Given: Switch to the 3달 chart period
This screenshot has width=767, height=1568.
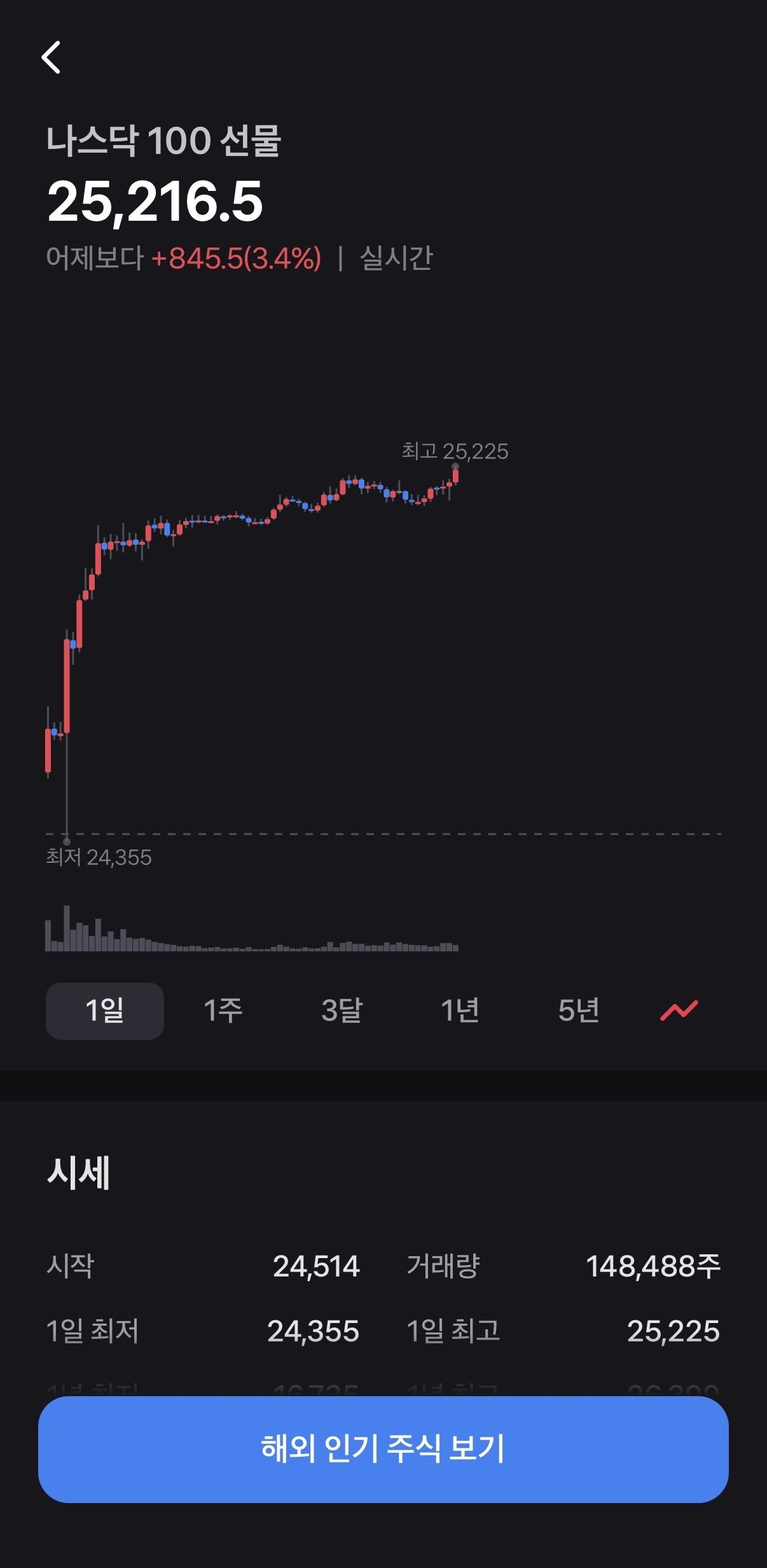Looking at the screenshot, I should click(342, 1011).
